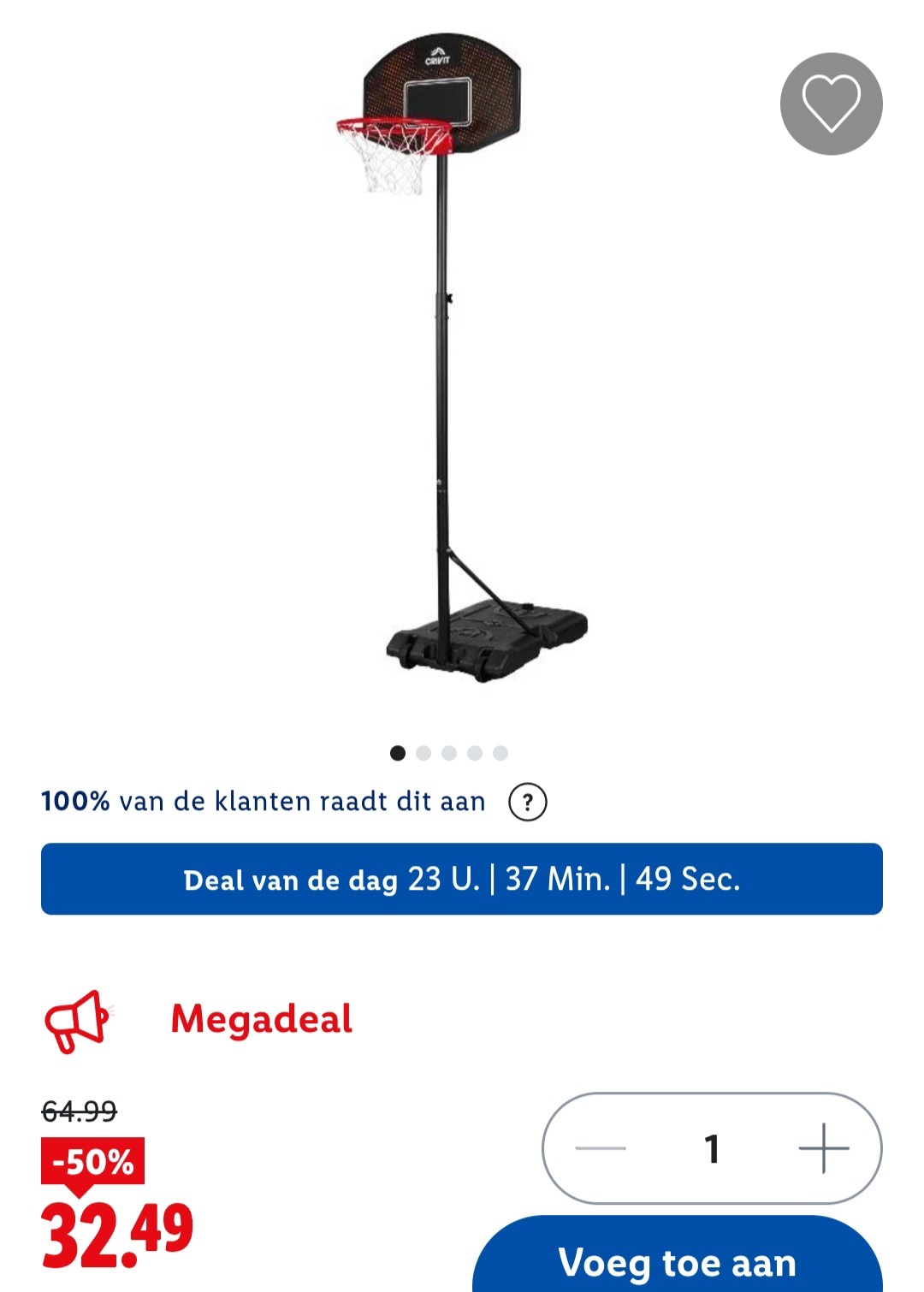The image size is (924, 1292).
Task: Toggle the fourth image indicator dot
Action: pyautogui.click(x=474, y=753)
